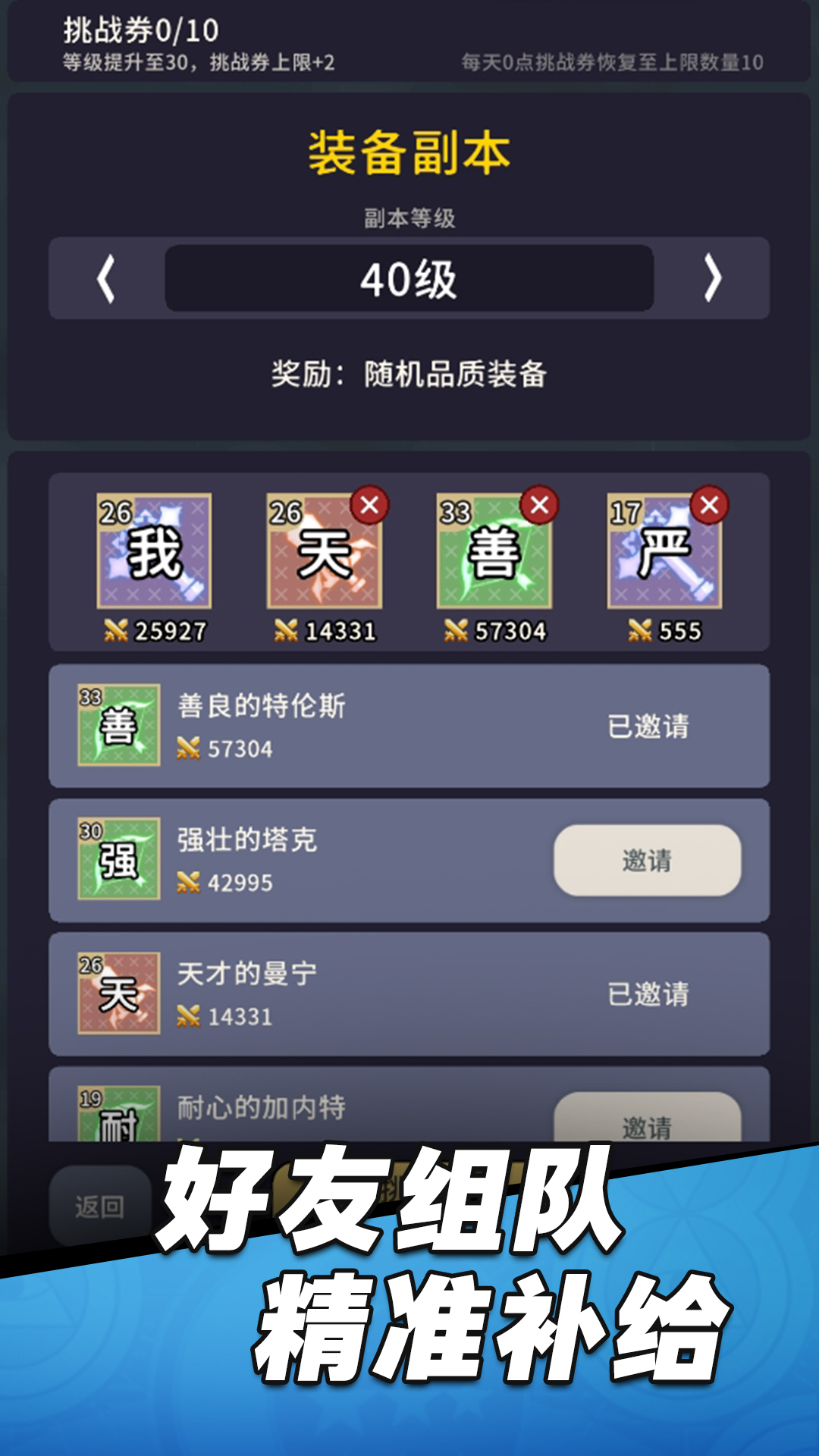Click the 装备副本 title header

tap(409, 149)
